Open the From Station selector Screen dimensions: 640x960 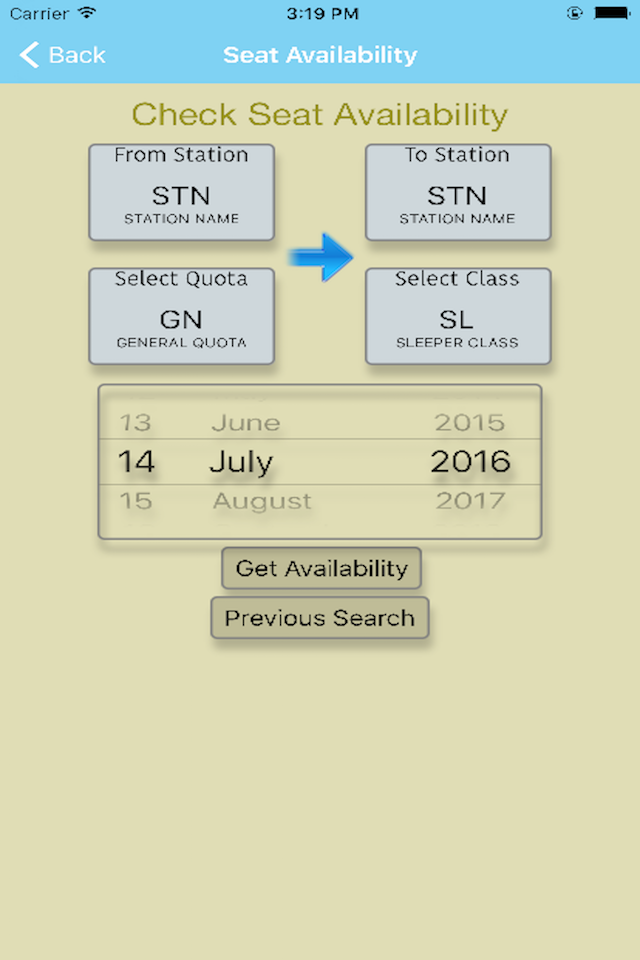(181, 192)
